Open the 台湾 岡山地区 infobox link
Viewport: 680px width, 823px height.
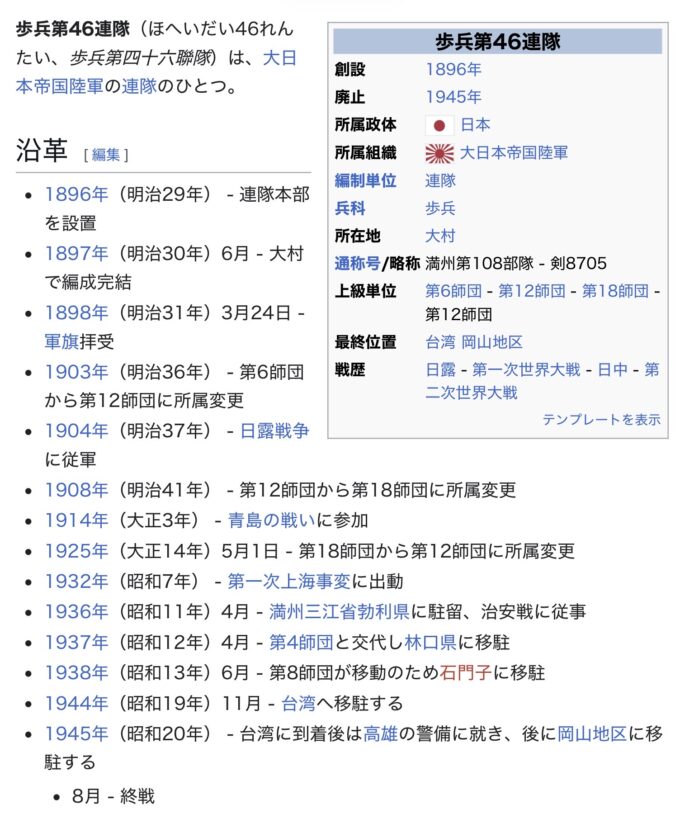pyautogui.click(x=474, y=342)
